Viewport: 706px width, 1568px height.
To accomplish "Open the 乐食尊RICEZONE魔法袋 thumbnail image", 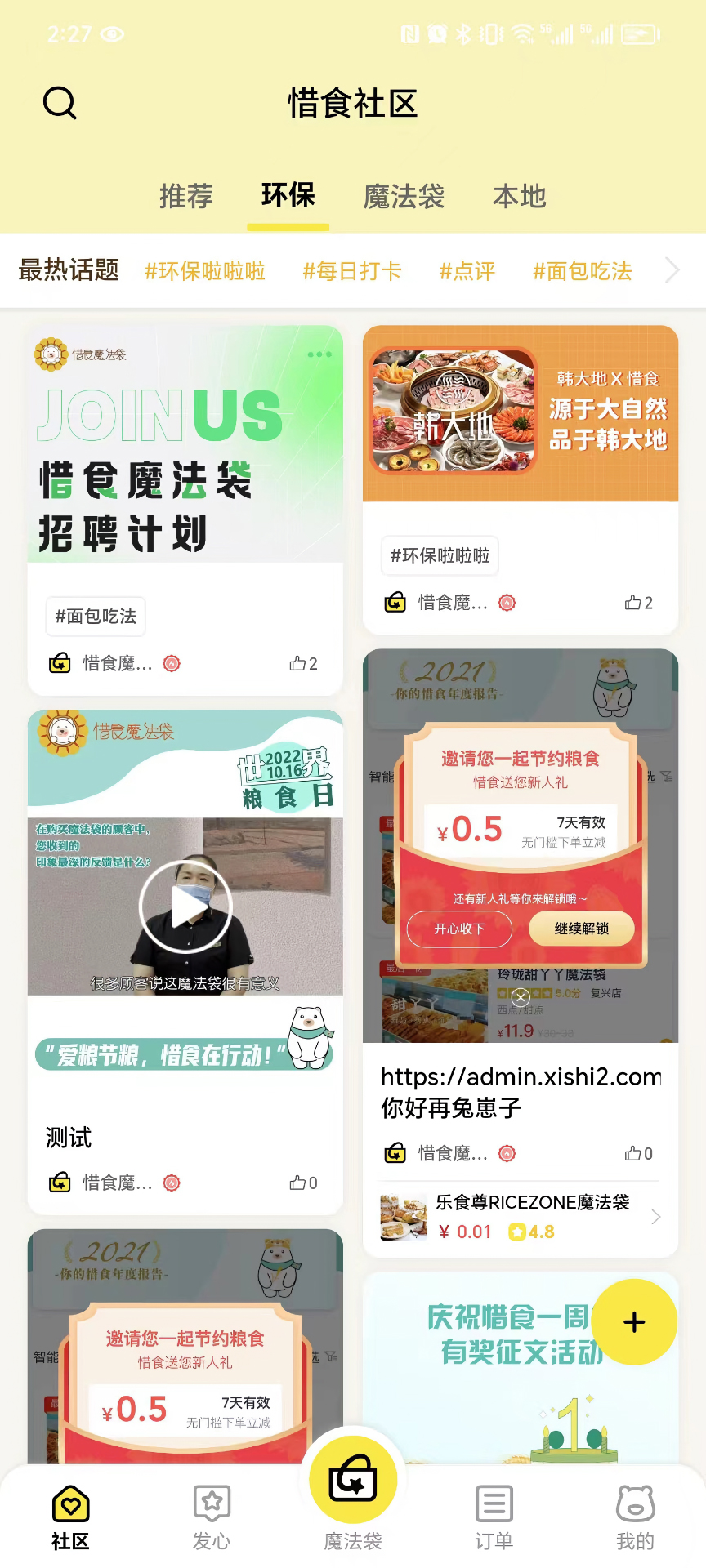I will [403, 1217].
